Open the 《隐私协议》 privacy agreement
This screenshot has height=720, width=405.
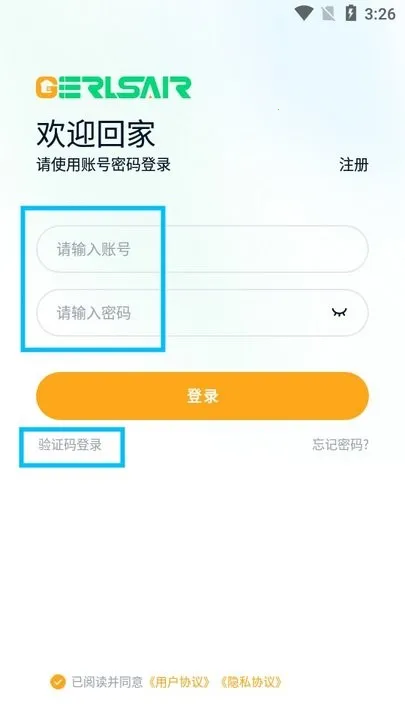(250, 682)
